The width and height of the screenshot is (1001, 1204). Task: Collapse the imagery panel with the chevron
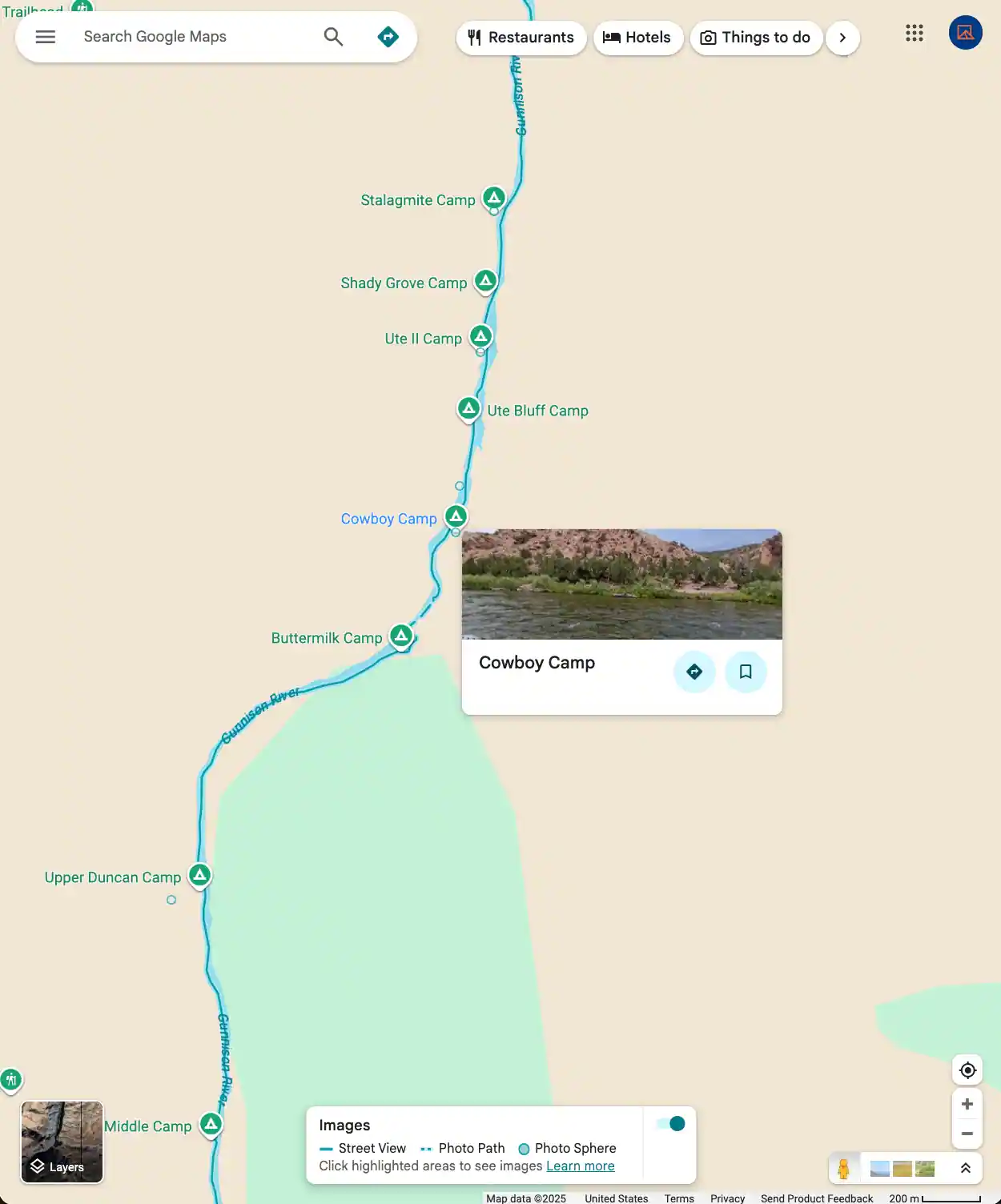[965, 1167]
